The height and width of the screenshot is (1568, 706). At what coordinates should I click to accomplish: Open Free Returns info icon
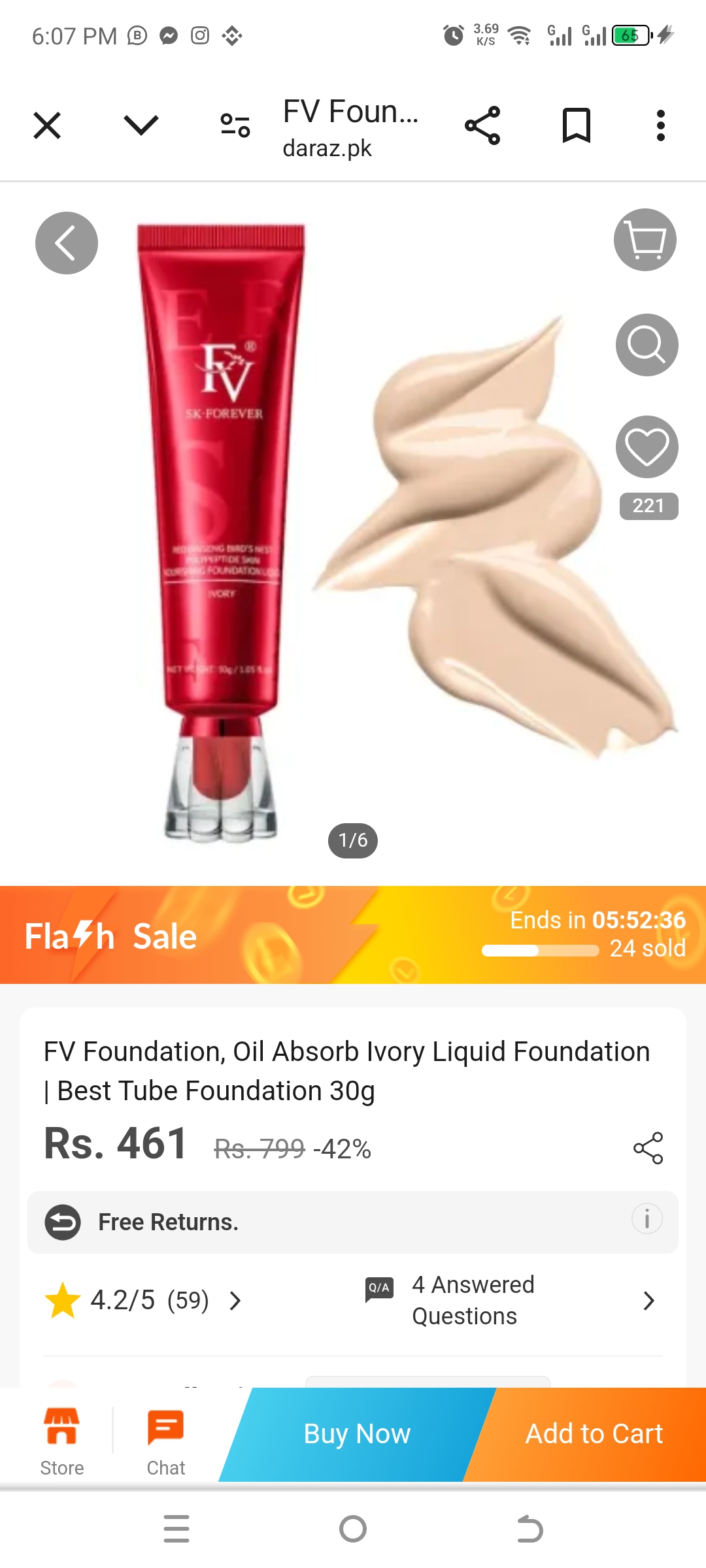point(647,1219)
